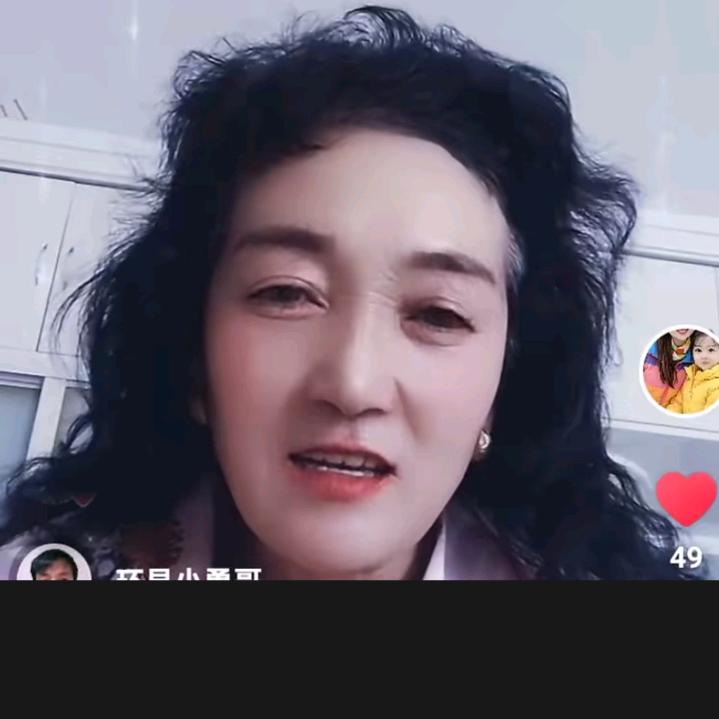This screenshot has height=719, width=719.
Task: Like the video with the heart icon
Action: point(686,498)
